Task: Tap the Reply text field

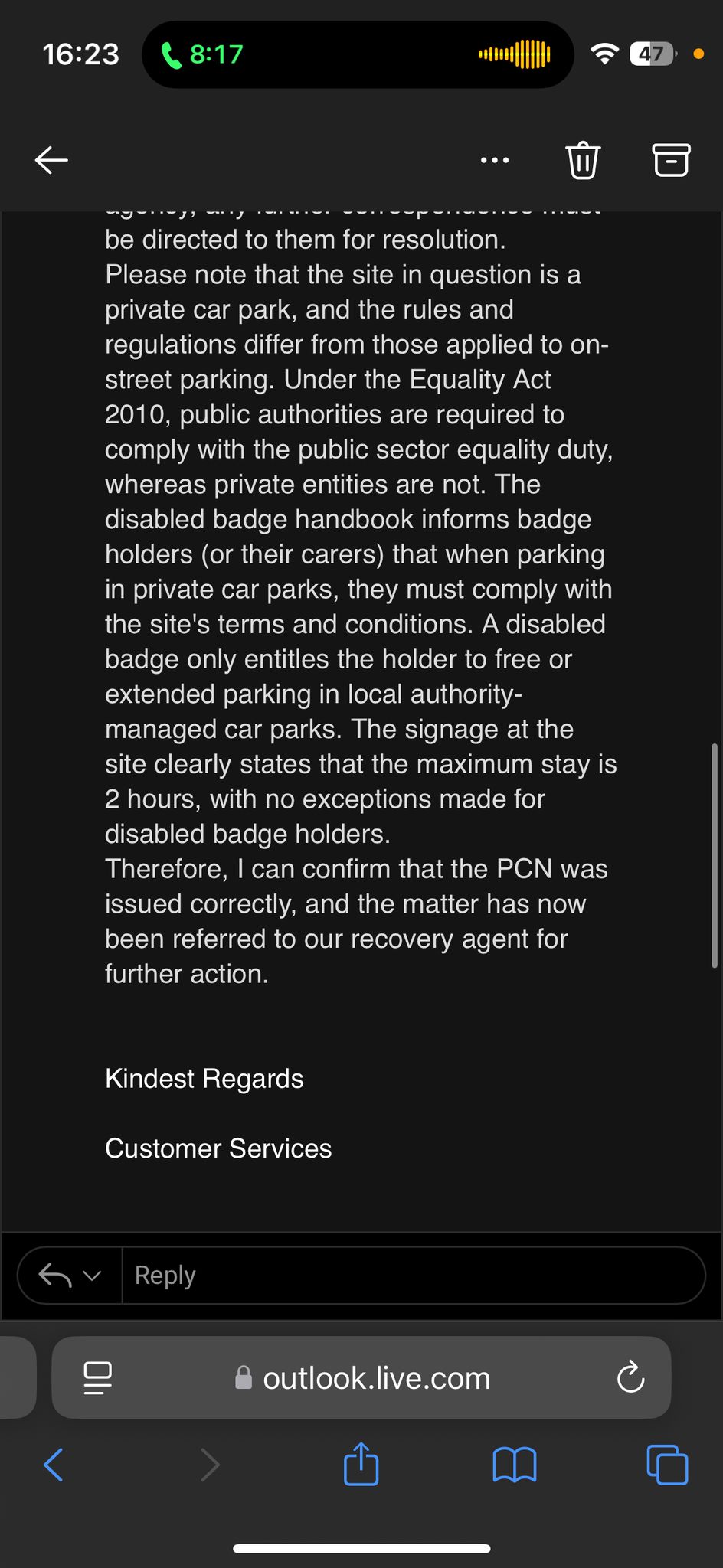Action: coord(414,1276)
